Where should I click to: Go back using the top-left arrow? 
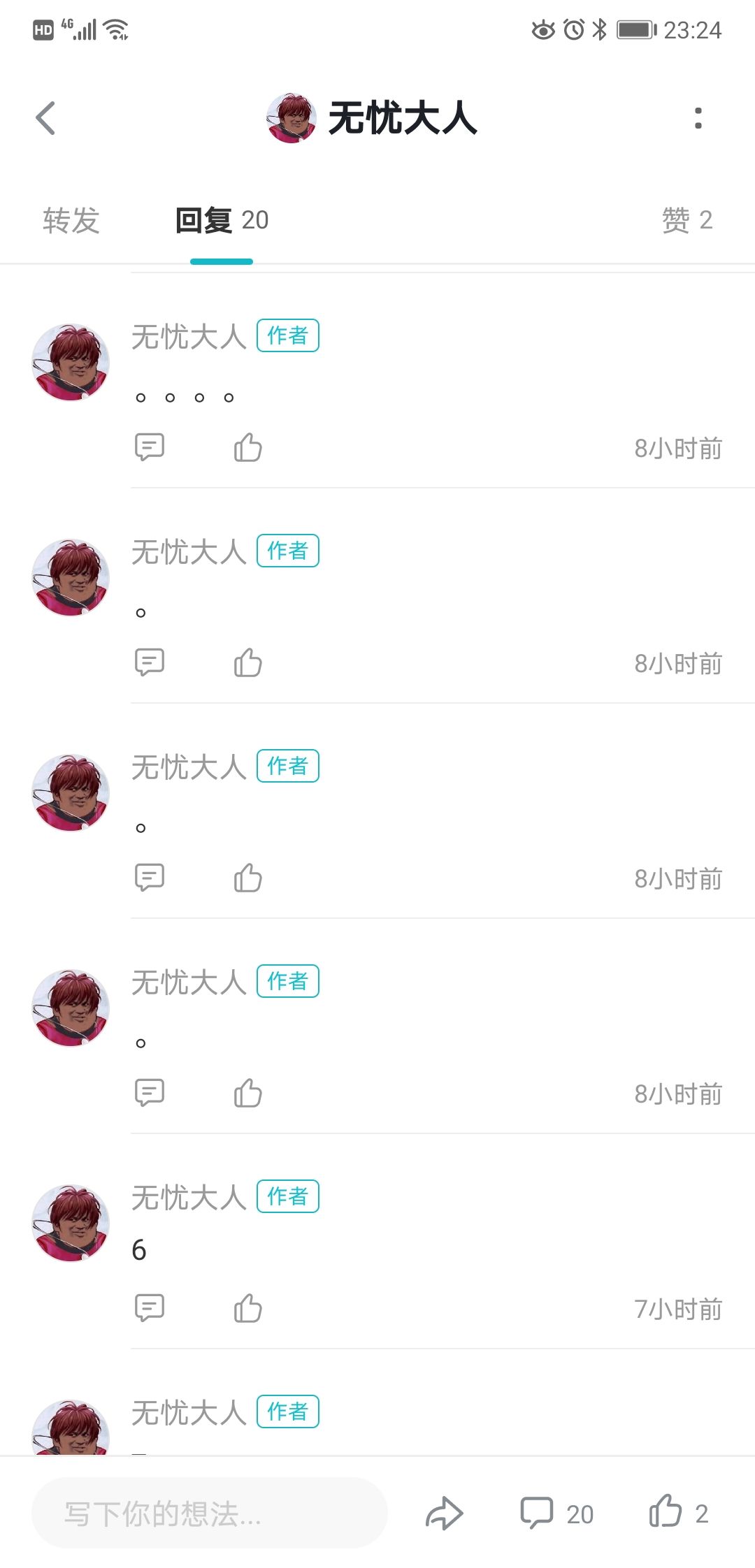click(x=45, y=118)
